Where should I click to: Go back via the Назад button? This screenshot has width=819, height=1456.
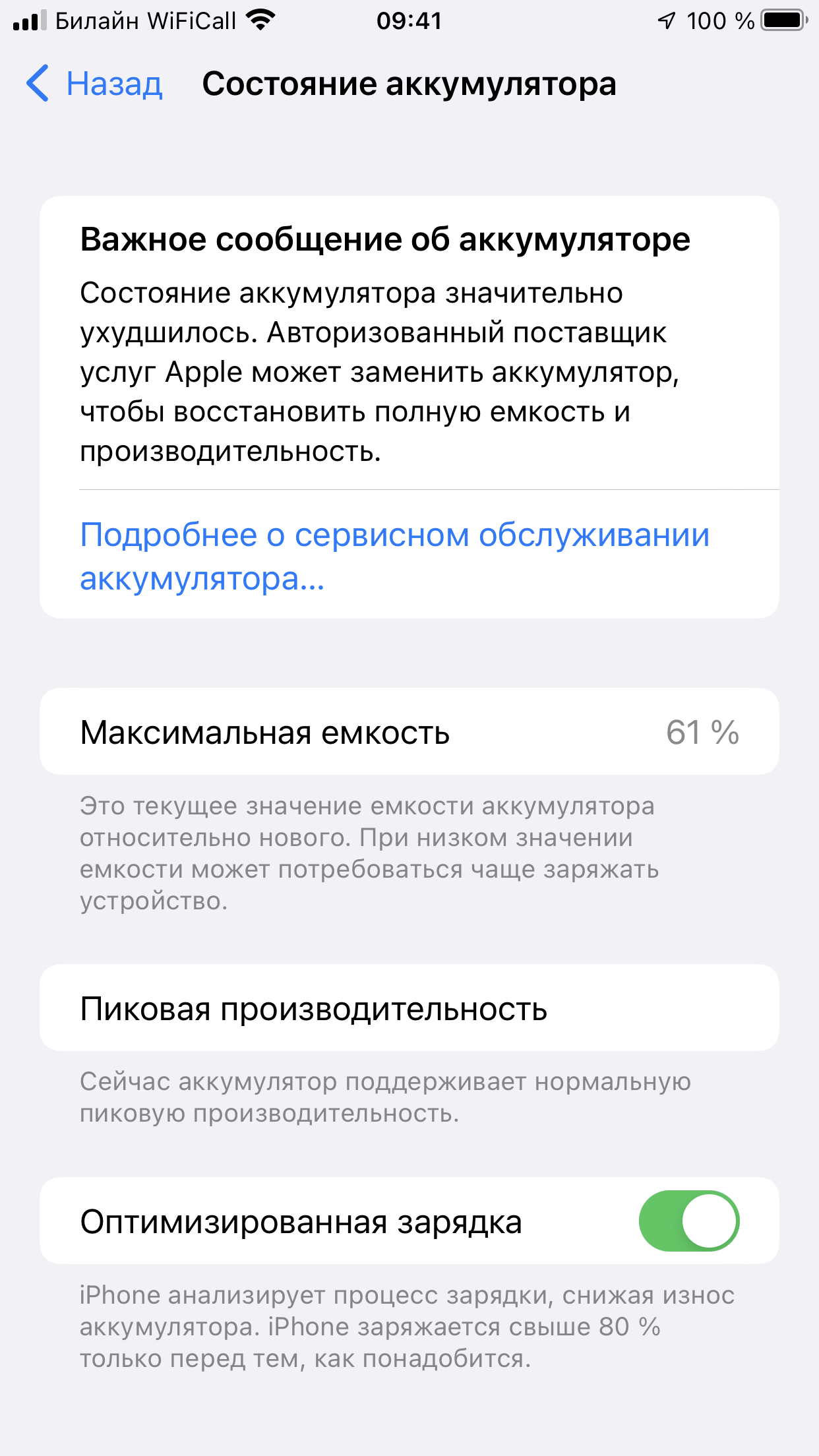pos(95,84)
